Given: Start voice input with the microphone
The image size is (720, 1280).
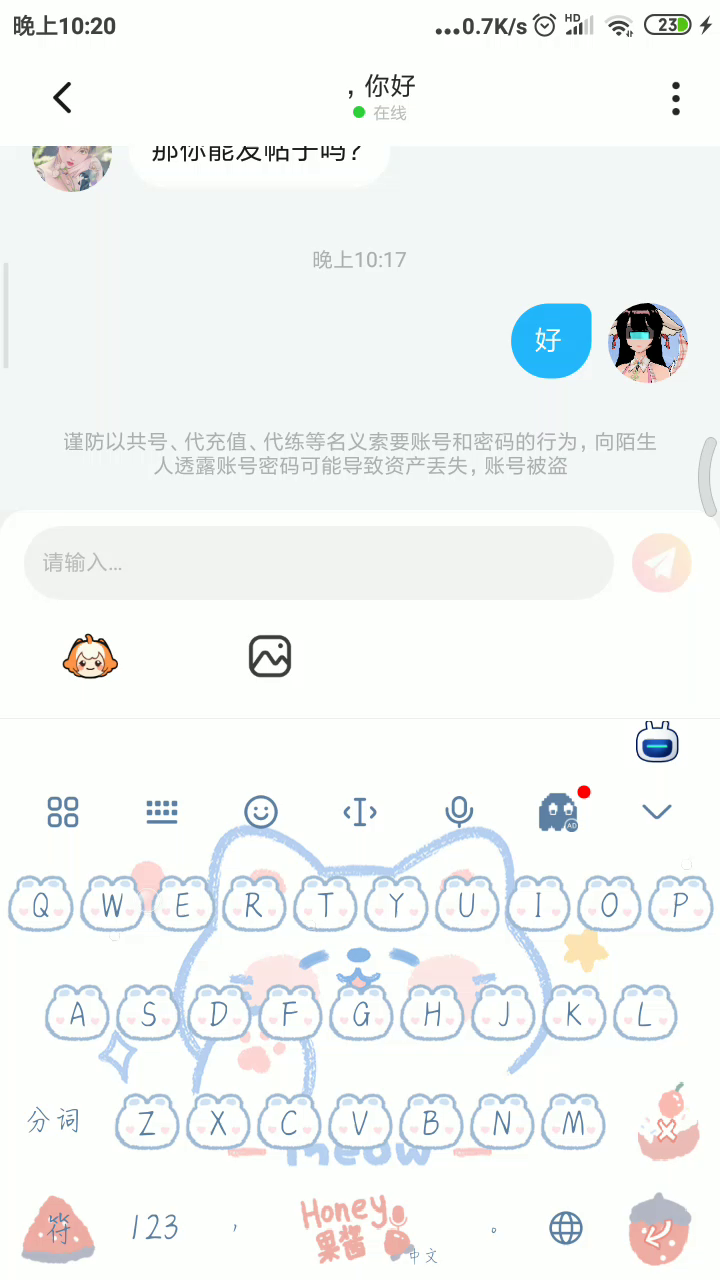Looking at the screenshot, I should [x=459, y=812].
